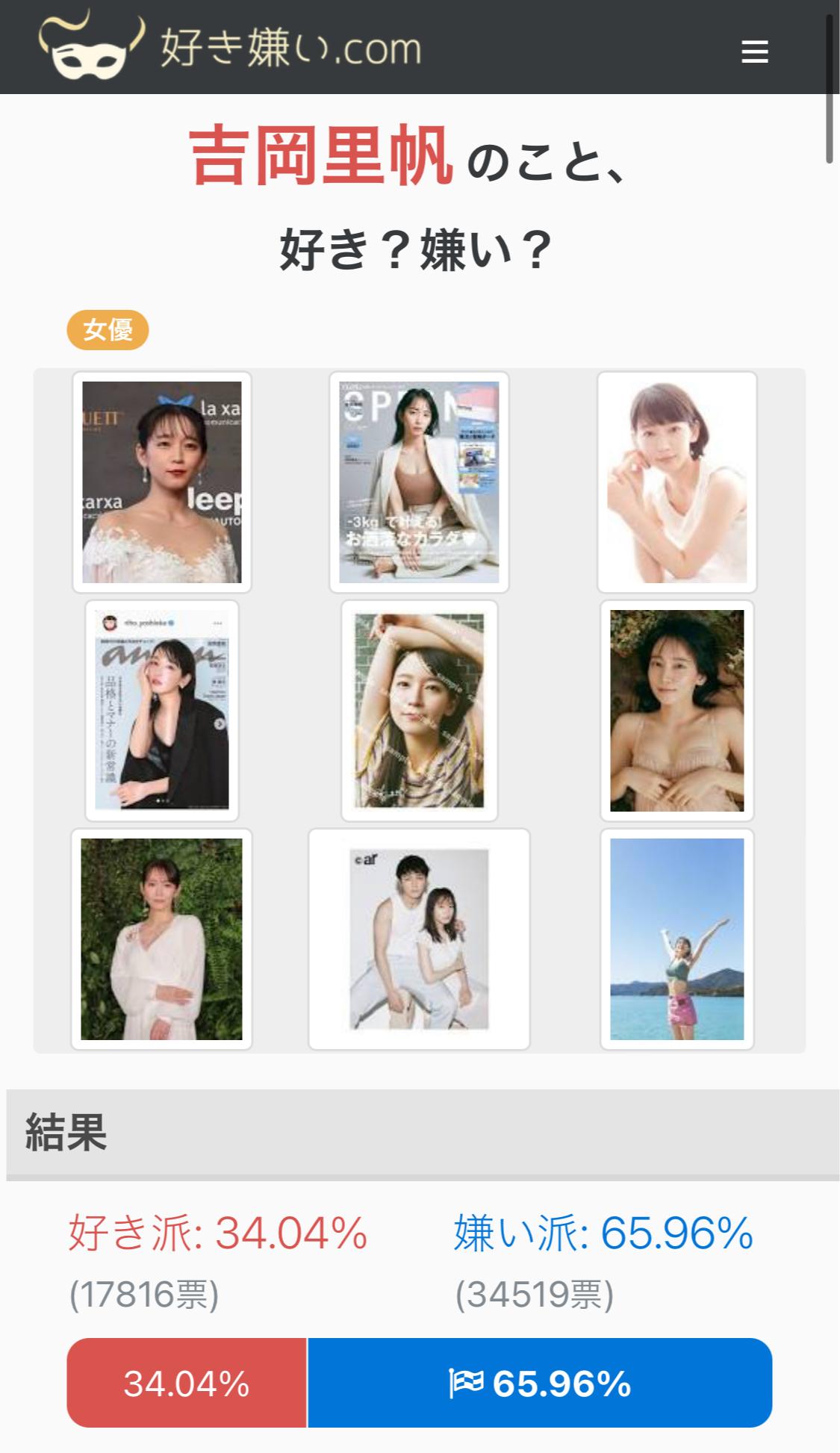View the beach photo with raised arms
This screenshot has width=840, height=1453.
click(676, 939)
